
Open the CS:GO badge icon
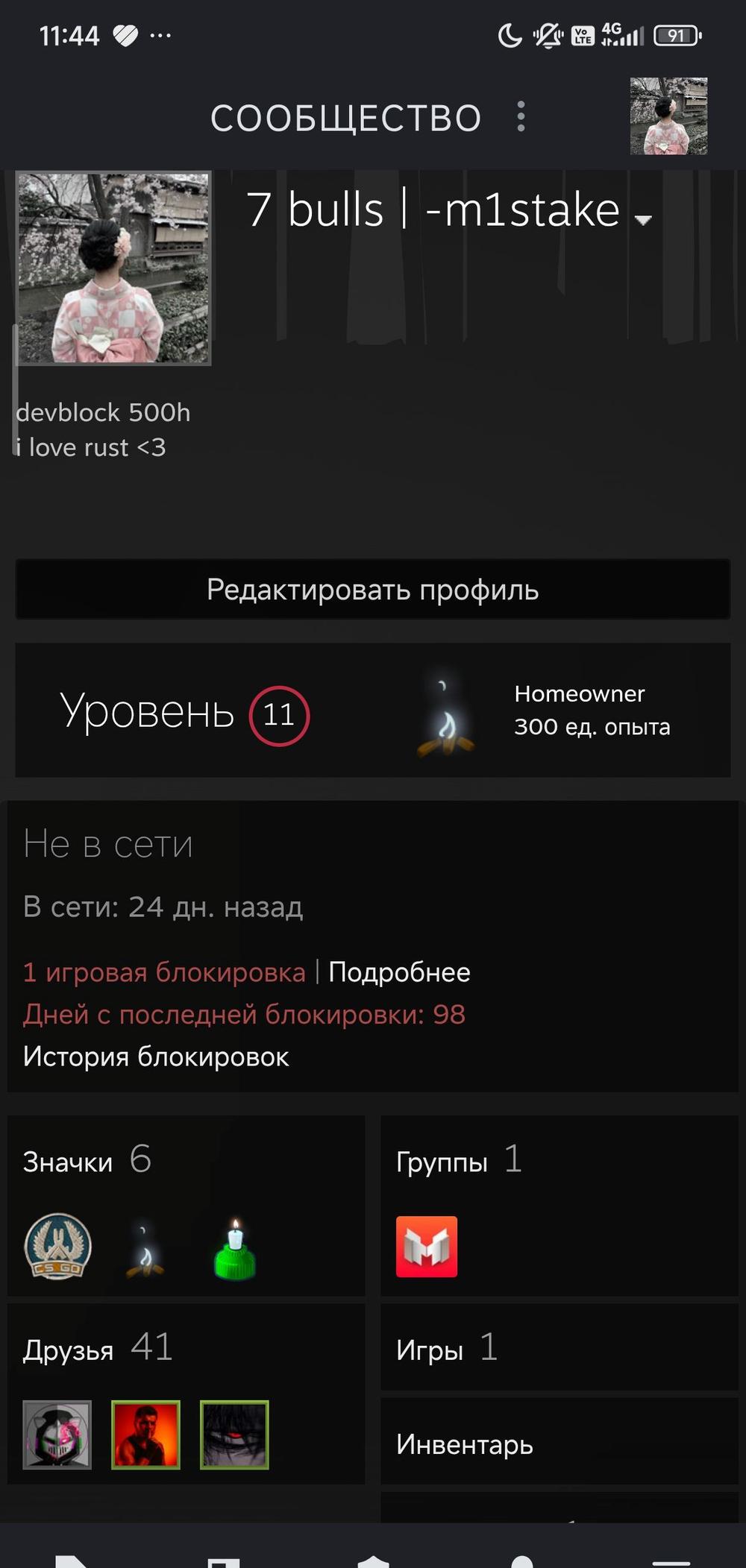[x=58, y=1247]
